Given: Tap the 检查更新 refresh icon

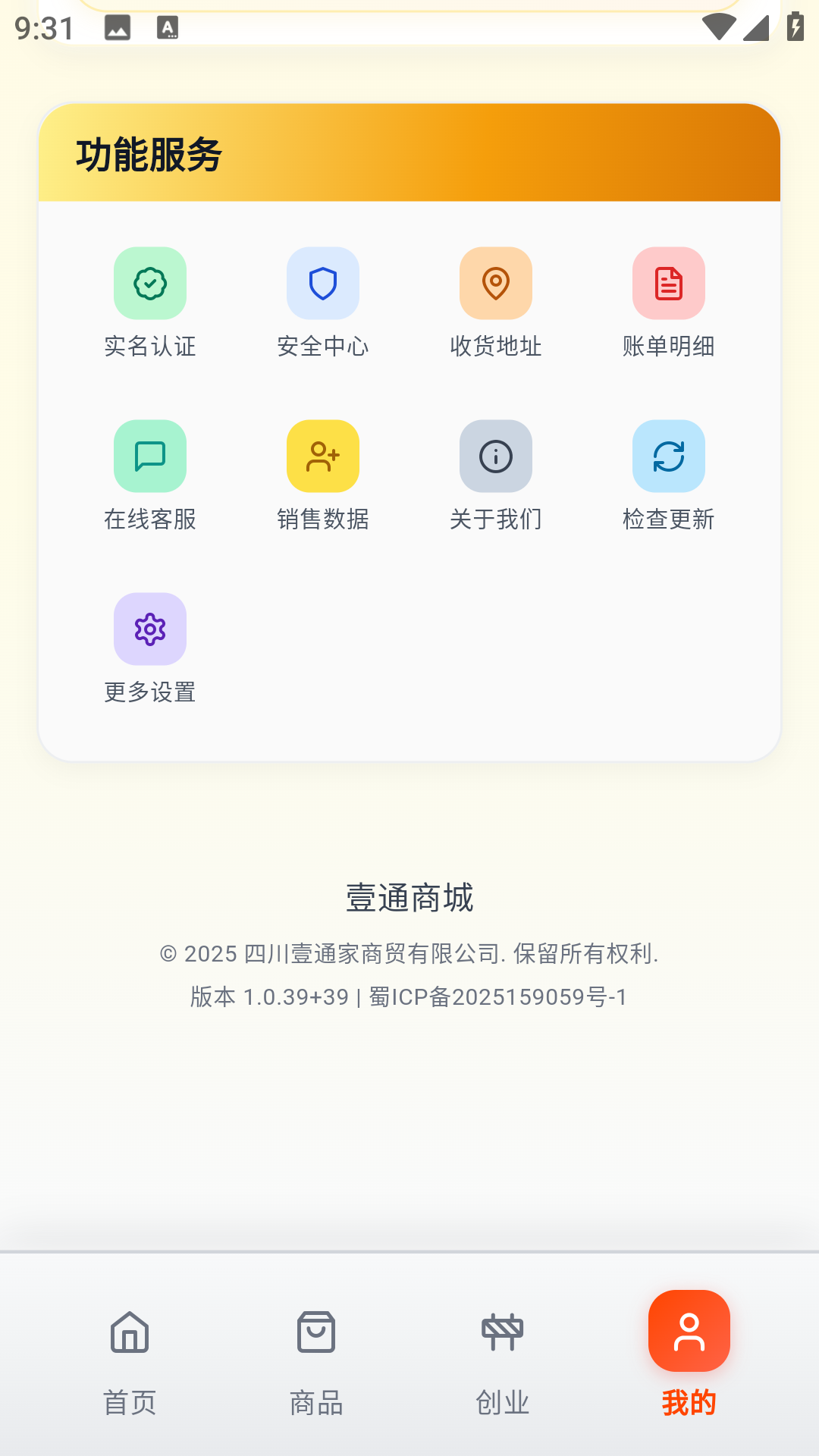Looking at the screenshot, I should click(x=668, y=456).
